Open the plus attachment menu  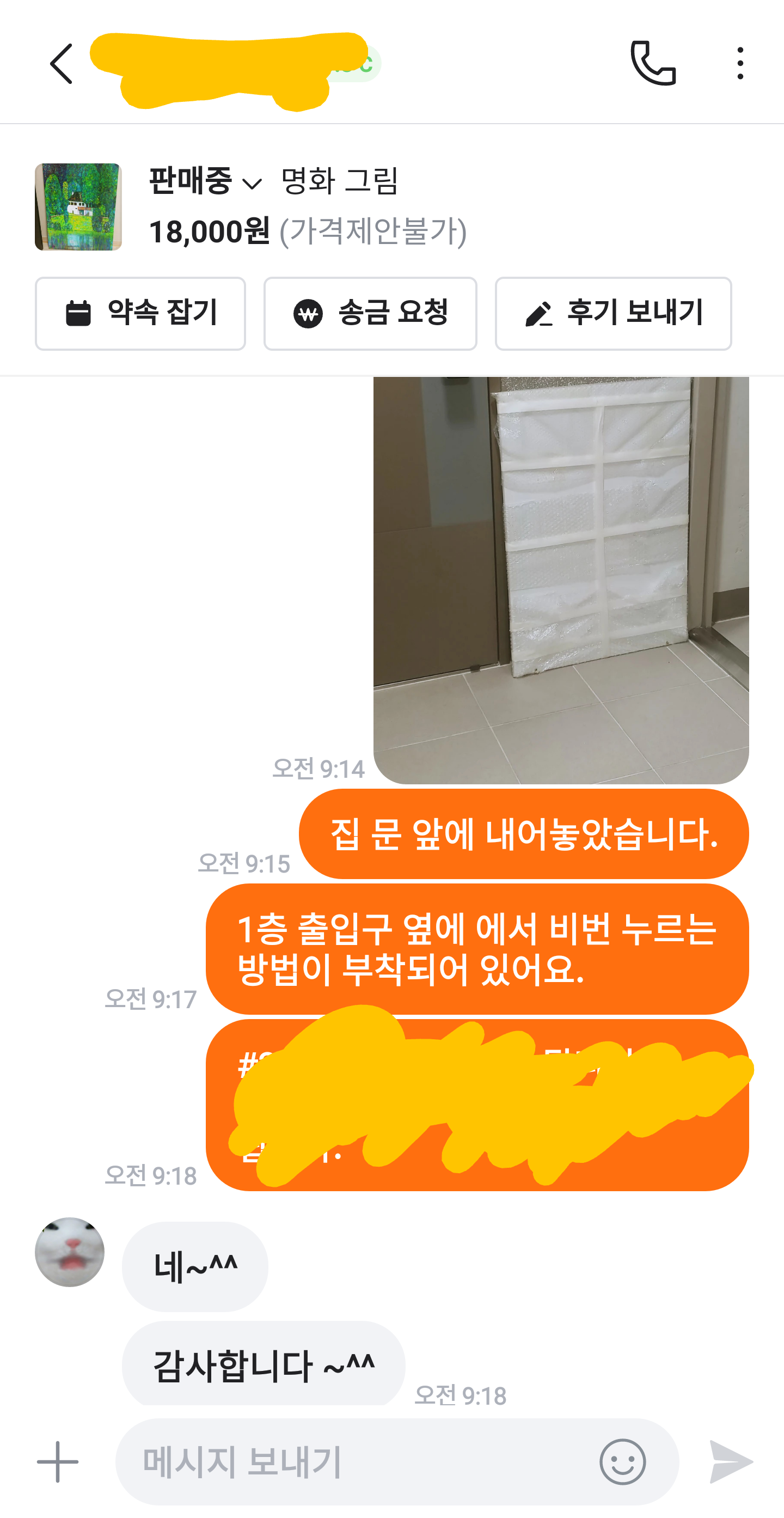[x=58, y=1461]
